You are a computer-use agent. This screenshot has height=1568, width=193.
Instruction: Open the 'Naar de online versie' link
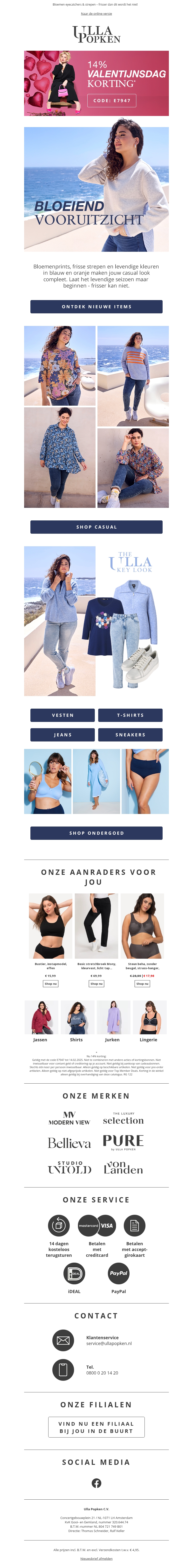pyautogui.click(x=96, y=13)
